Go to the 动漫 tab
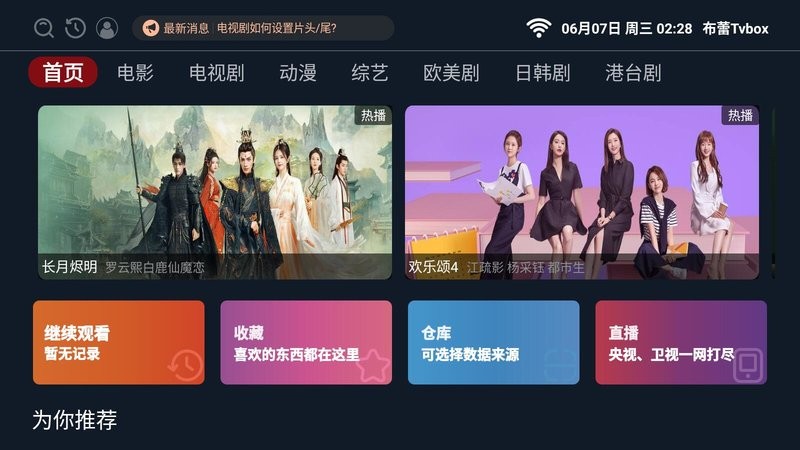This screenshot has height=450, width=800. pos(297,73)
